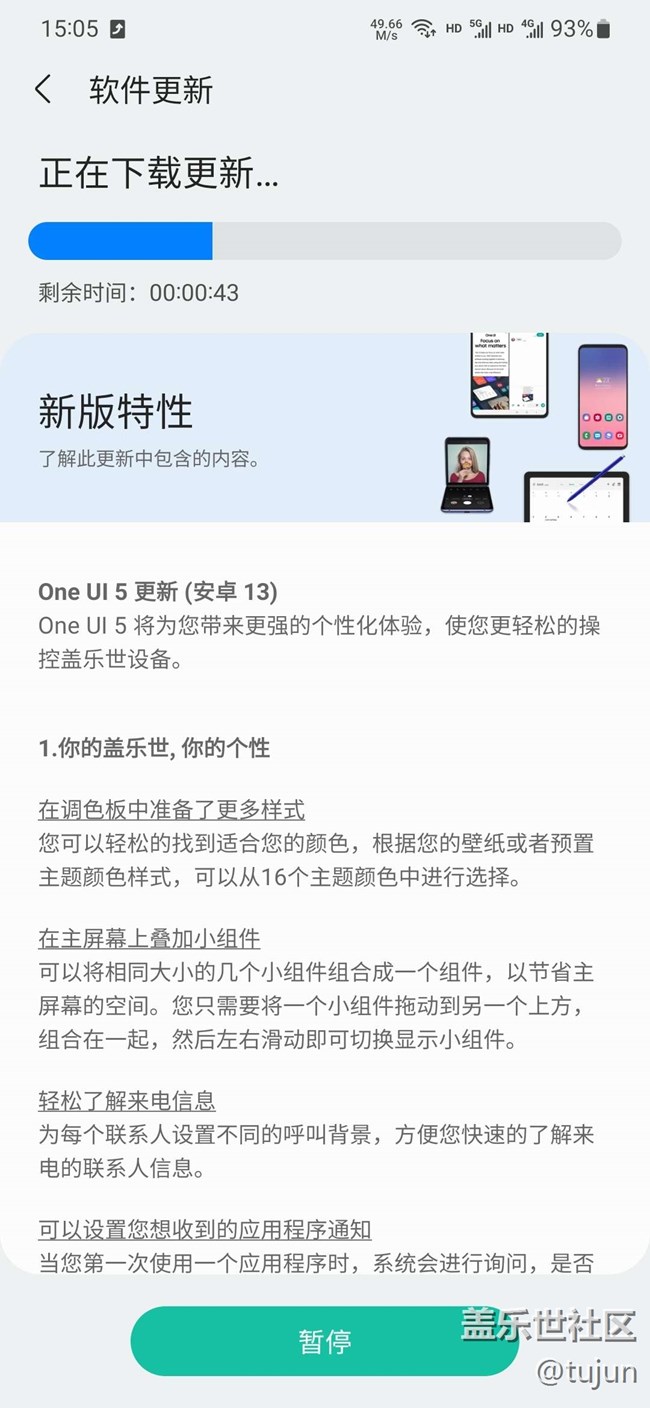Go back from 软件更新 screen
This screenshot has width=650, height=1408.
tap(43, 90)
